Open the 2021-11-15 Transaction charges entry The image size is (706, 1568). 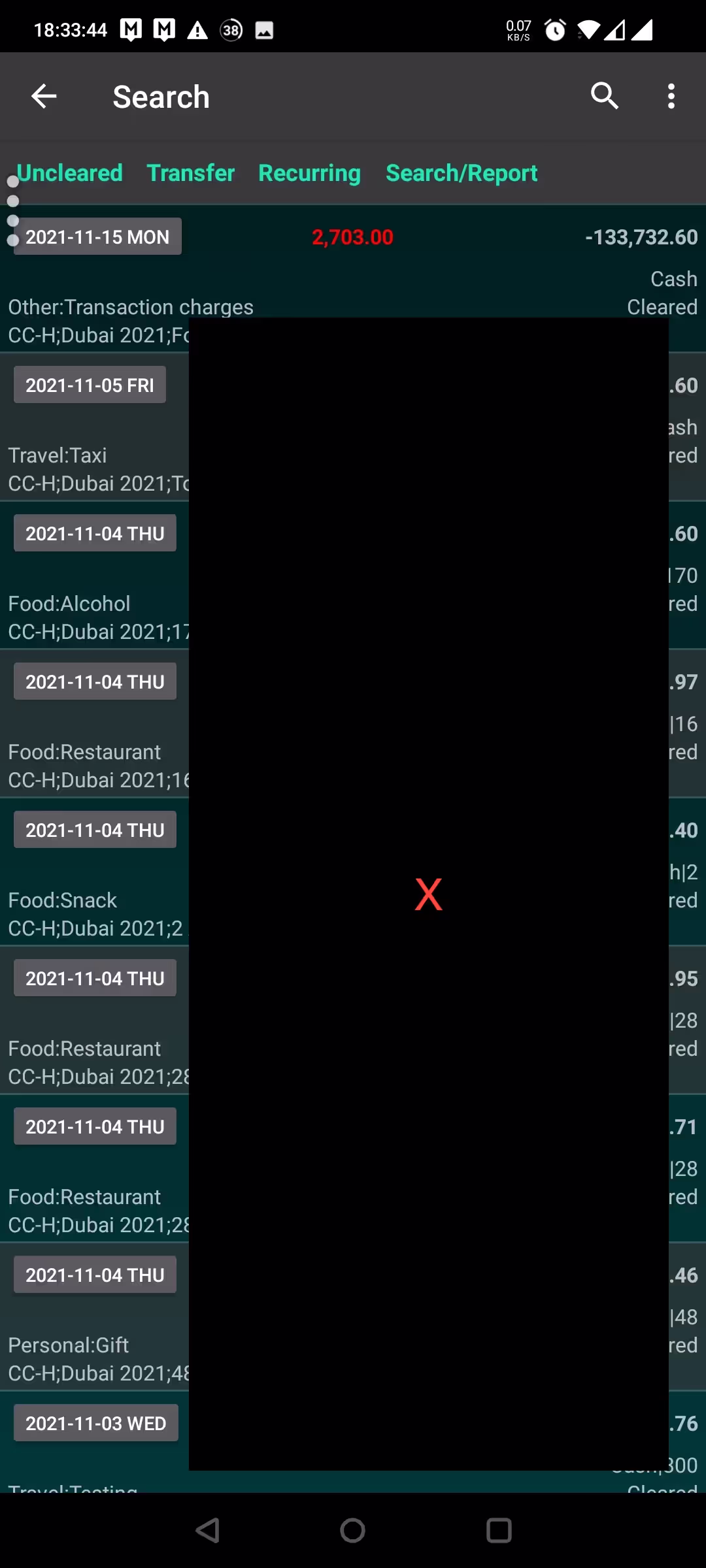pyautogui.click(x=131, y=307)
